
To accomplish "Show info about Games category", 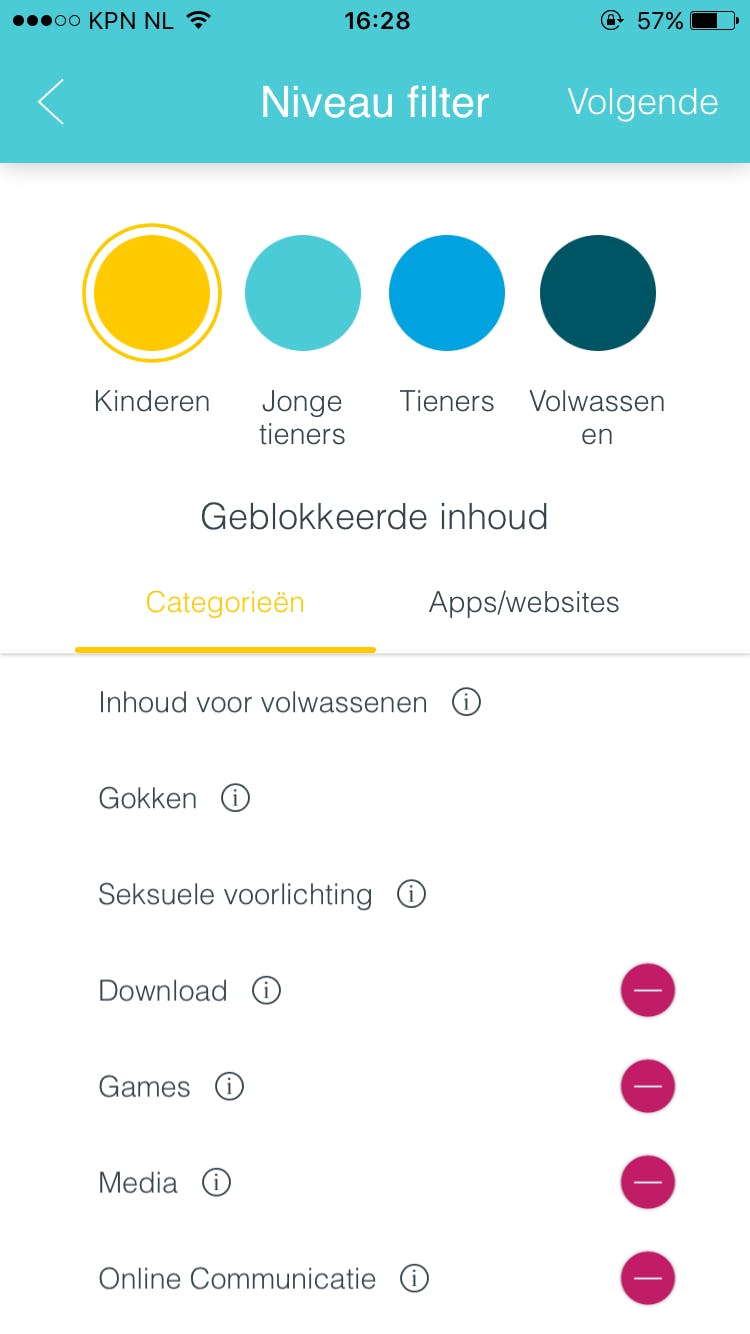I will tap(229, 1086).
